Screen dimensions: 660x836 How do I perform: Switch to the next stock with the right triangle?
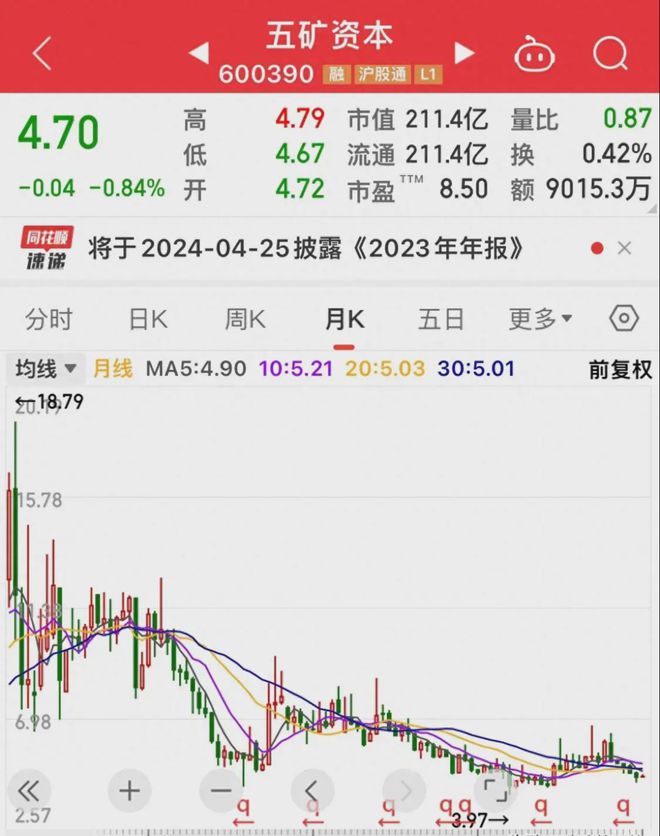point(463,53)
